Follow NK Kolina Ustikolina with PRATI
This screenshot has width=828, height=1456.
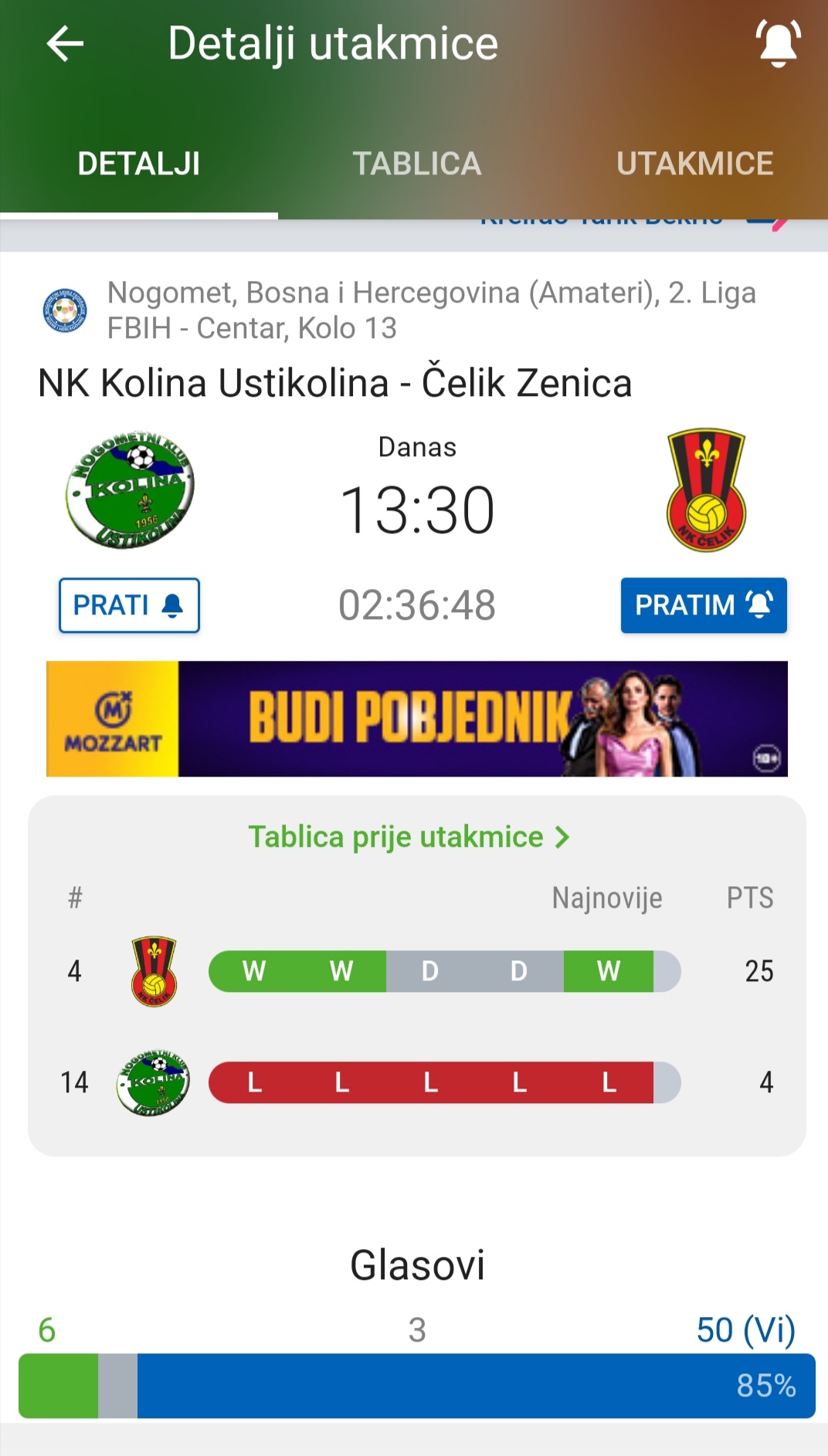coord(129,605)
